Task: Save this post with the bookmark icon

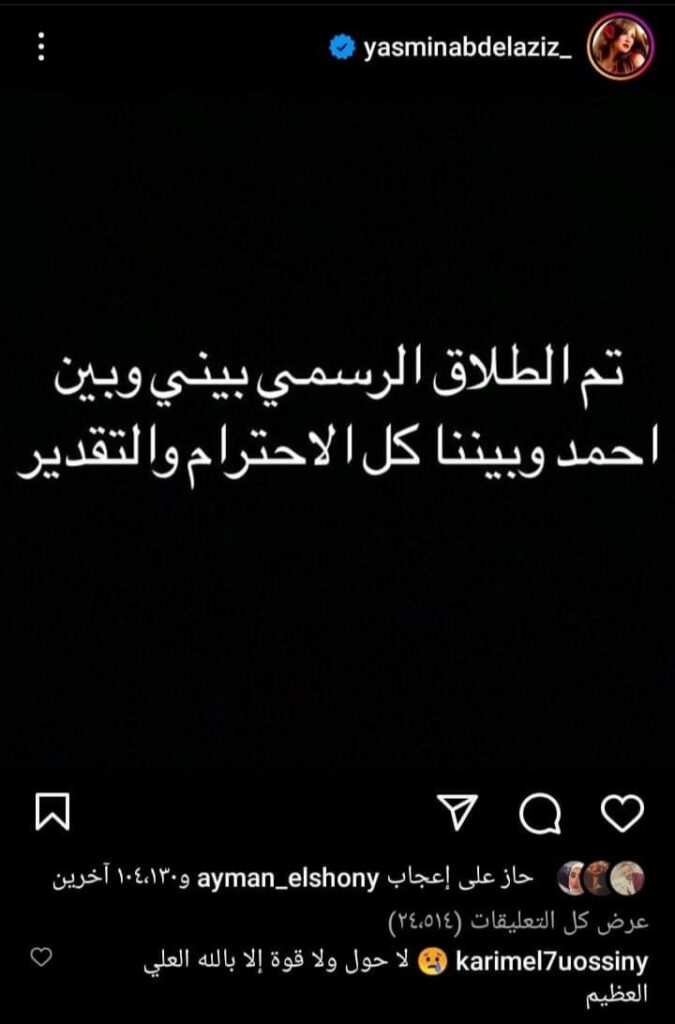Action: click(50, 815)
